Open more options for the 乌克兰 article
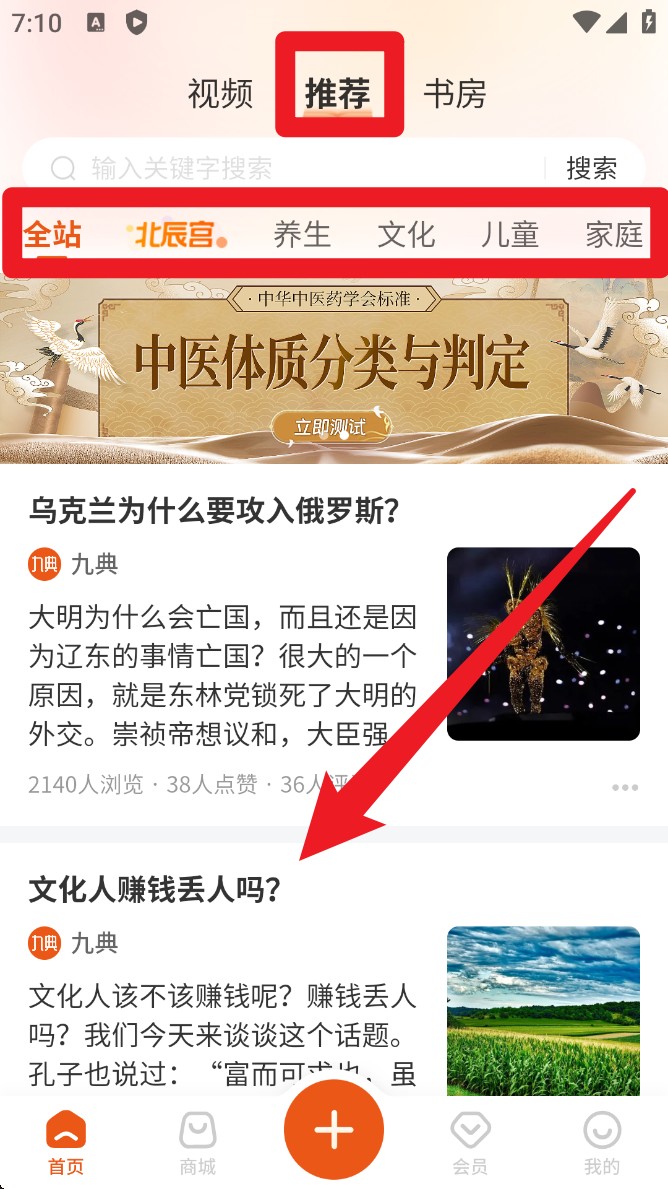This screenshot has height=1189, width=668. tap(625, 787)
